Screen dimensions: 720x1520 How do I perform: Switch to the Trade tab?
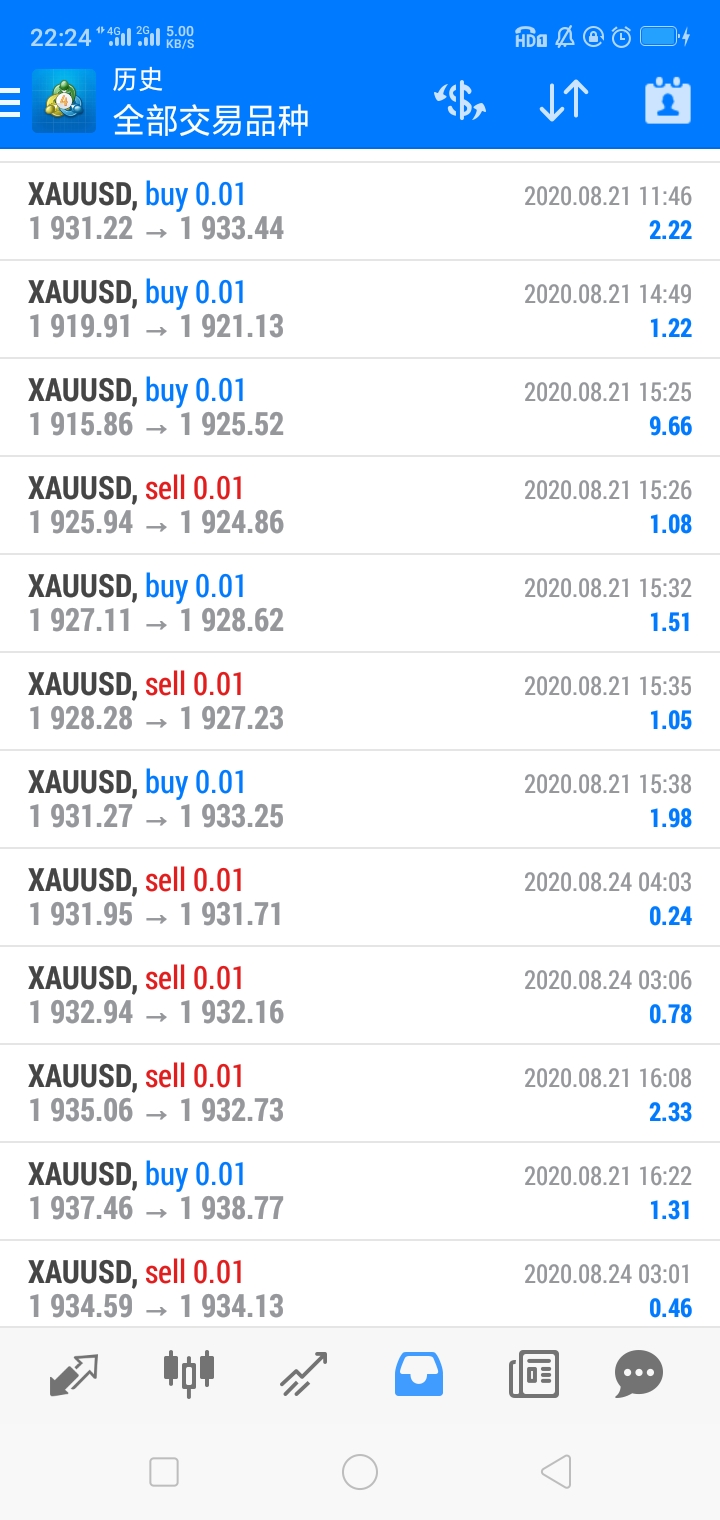coord(304,1373)
